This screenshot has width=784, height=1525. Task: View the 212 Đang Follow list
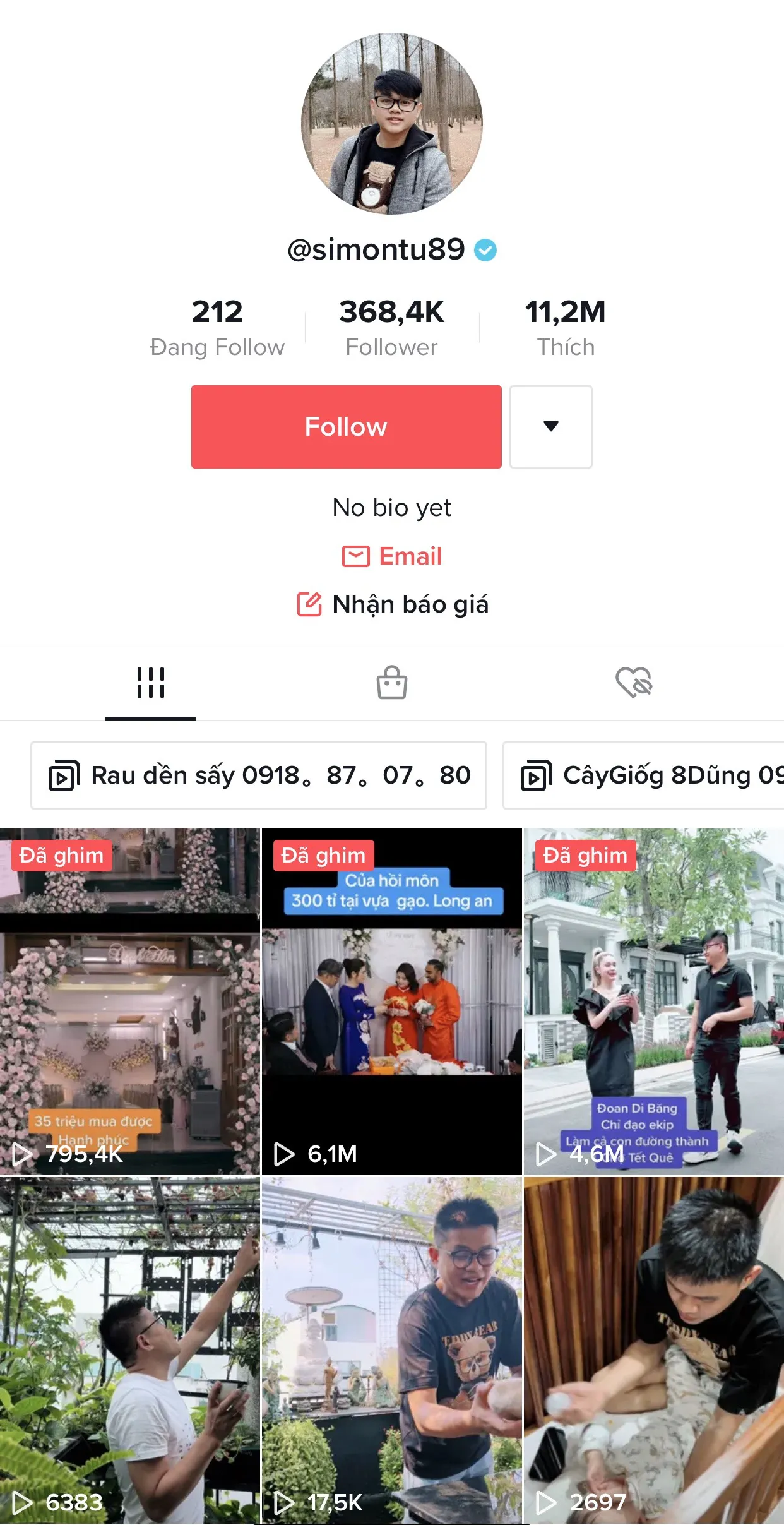(x=217, y=328)
